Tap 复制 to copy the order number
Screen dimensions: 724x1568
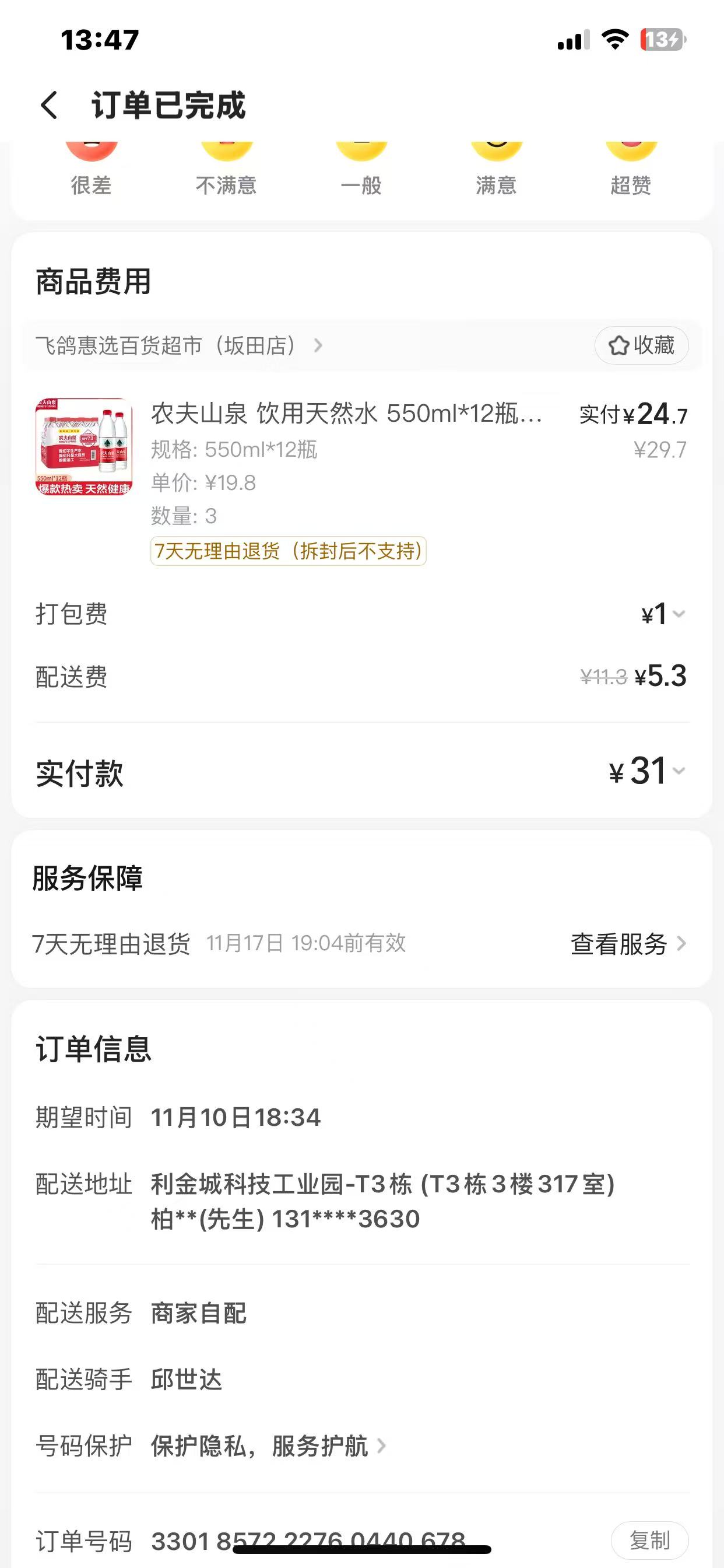pyautogui.click(x=649, y=1540)
